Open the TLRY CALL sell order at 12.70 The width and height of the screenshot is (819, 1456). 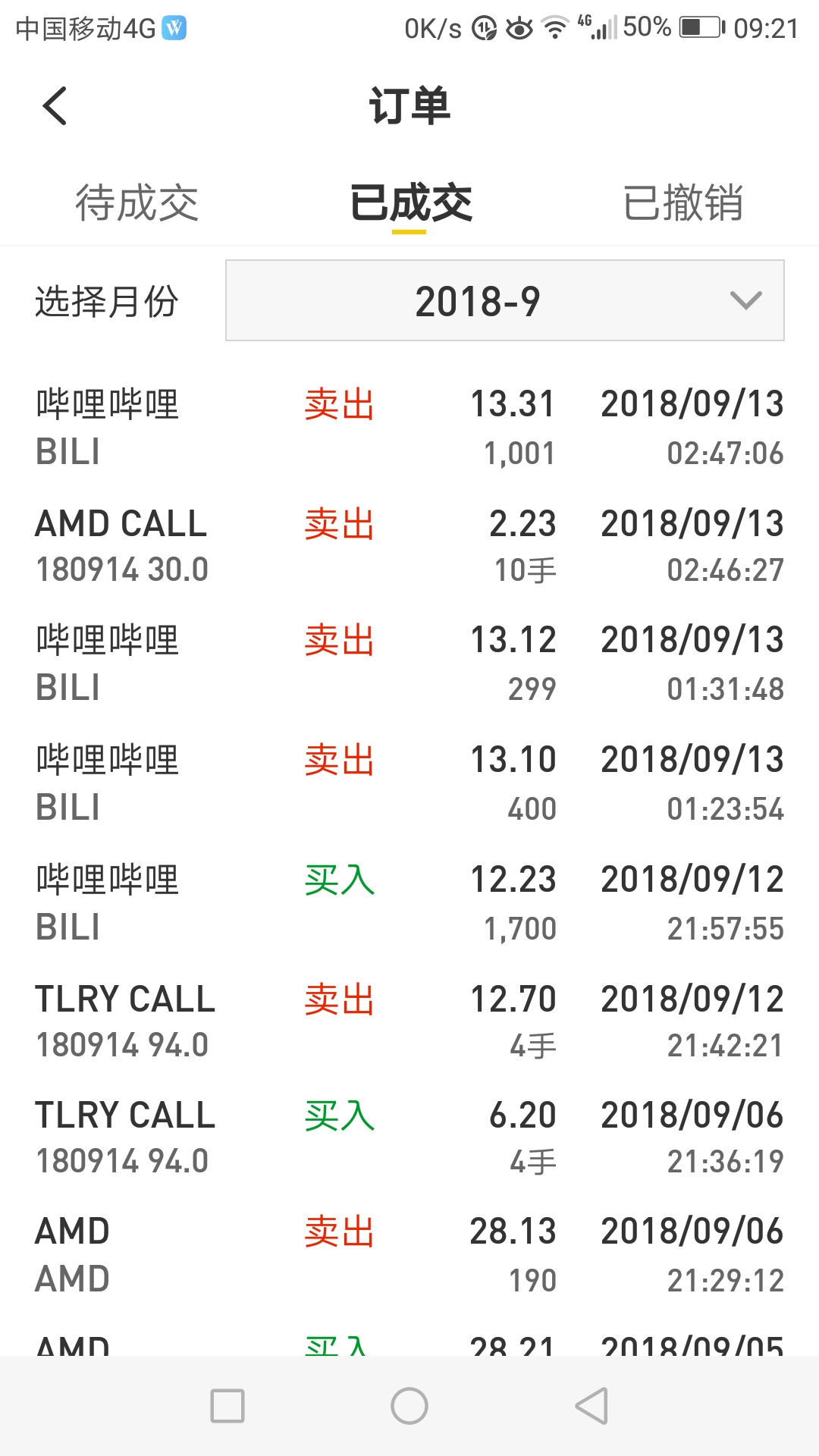[409, 1021]
